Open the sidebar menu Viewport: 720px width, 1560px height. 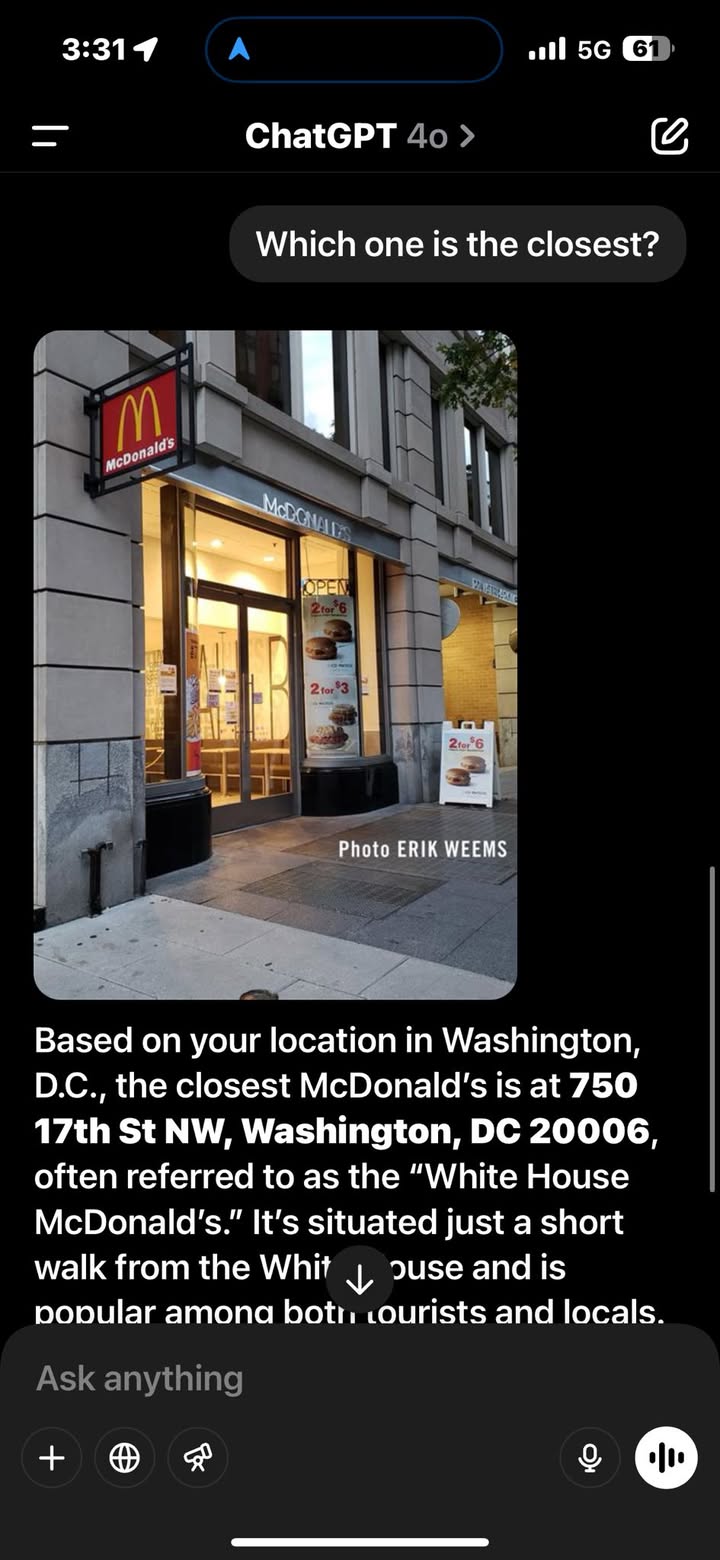coord(50,136)
